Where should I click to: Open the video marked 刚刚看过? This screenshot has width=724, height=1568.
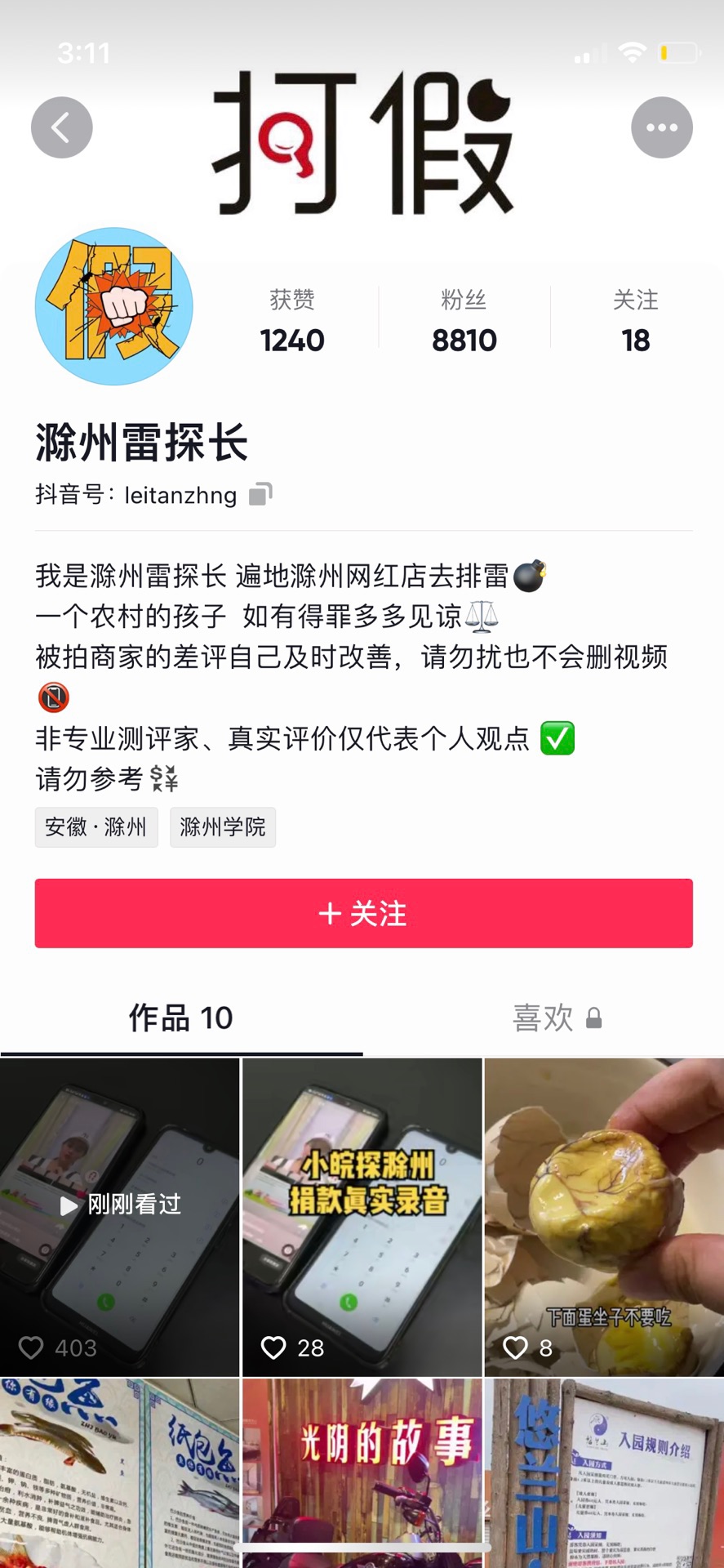(x=120, y=1217)
